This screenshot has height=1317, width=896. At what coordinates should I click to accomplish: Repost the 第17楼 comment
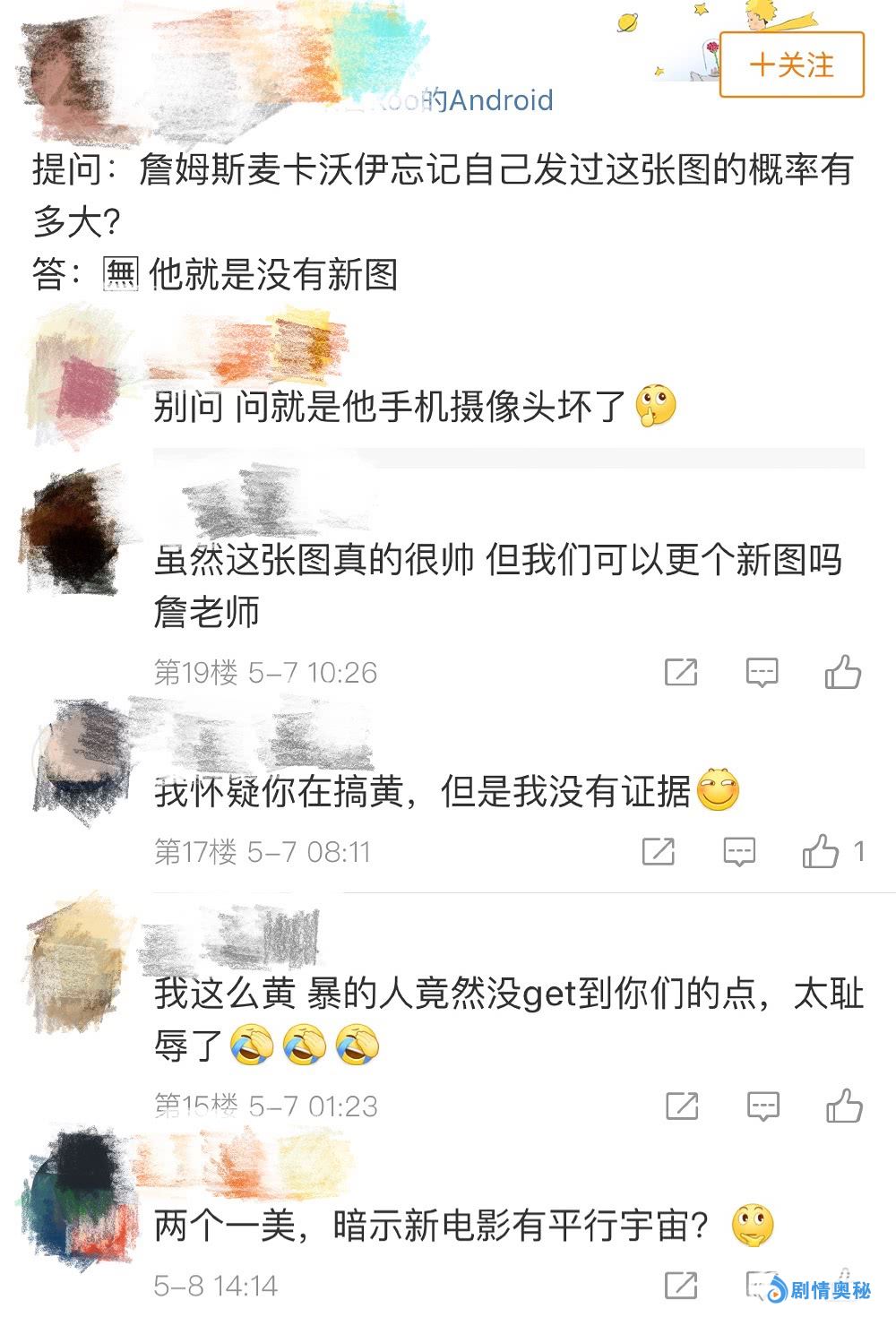click(659, 851)
